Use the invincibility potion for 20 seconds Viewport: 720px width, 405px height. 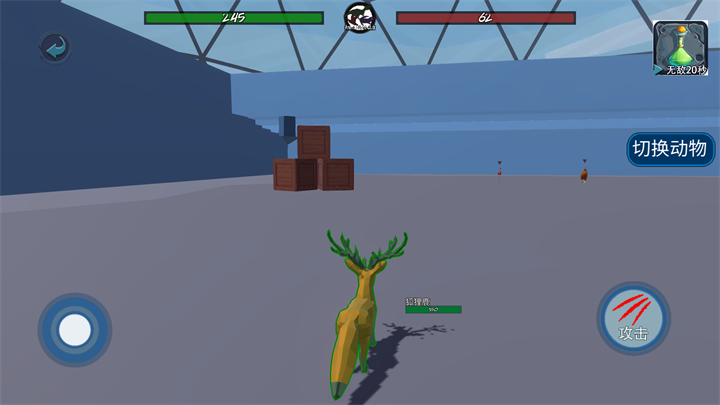coord(680,48)
